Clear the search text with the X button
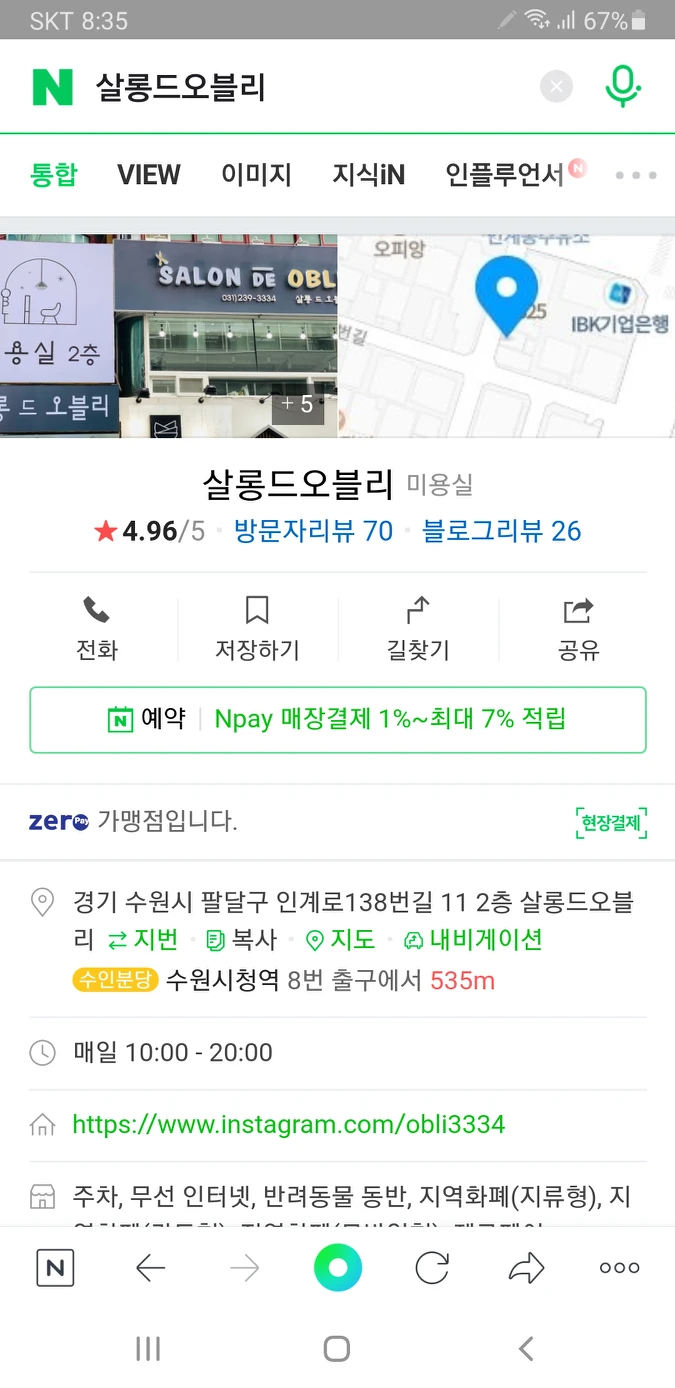This screenshot has height=1388, width=675. [557, 87]
